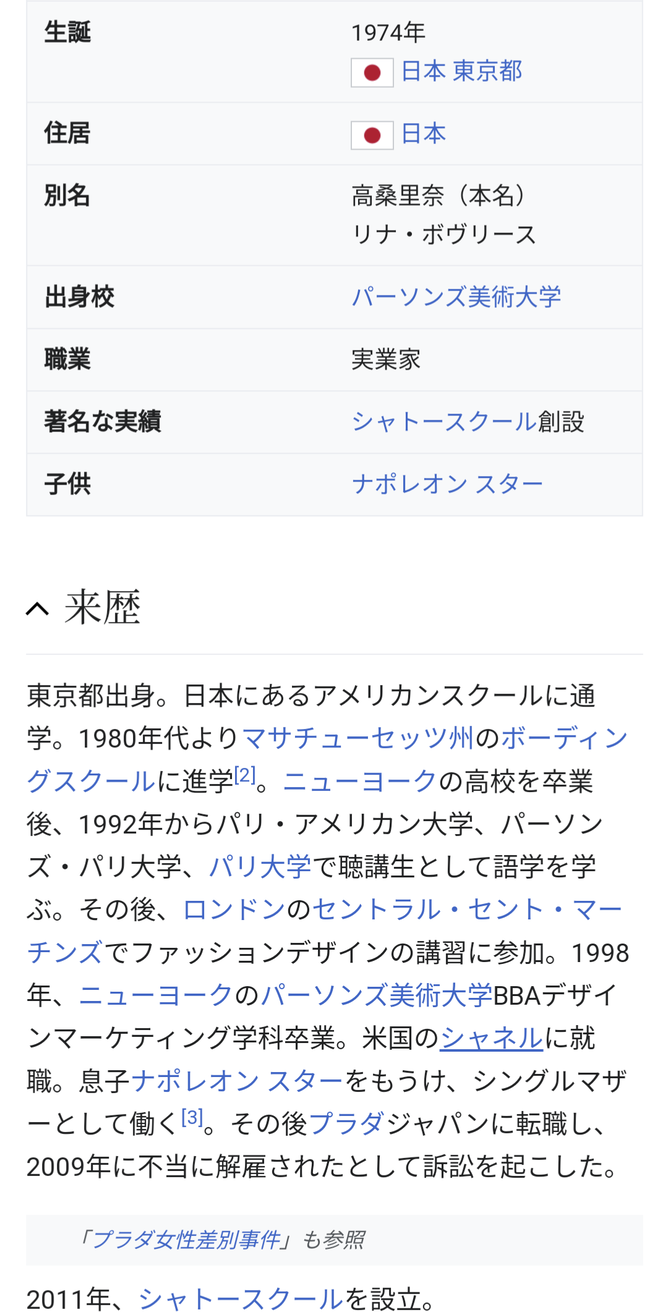668x1312 pixels.
Task: Open the プラダ女性差別事件 see-also link
Action: (x=185, y=1240)
